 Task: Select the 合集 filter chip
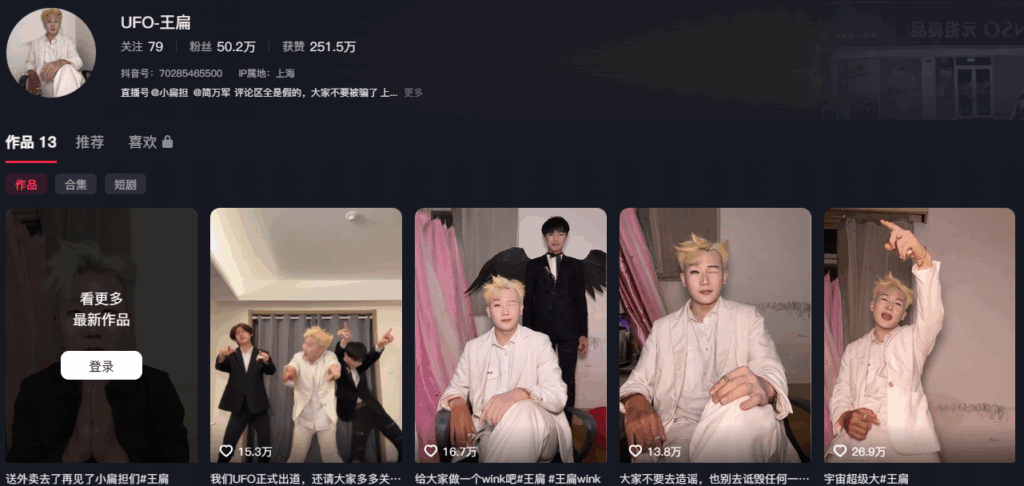(76, 184)
